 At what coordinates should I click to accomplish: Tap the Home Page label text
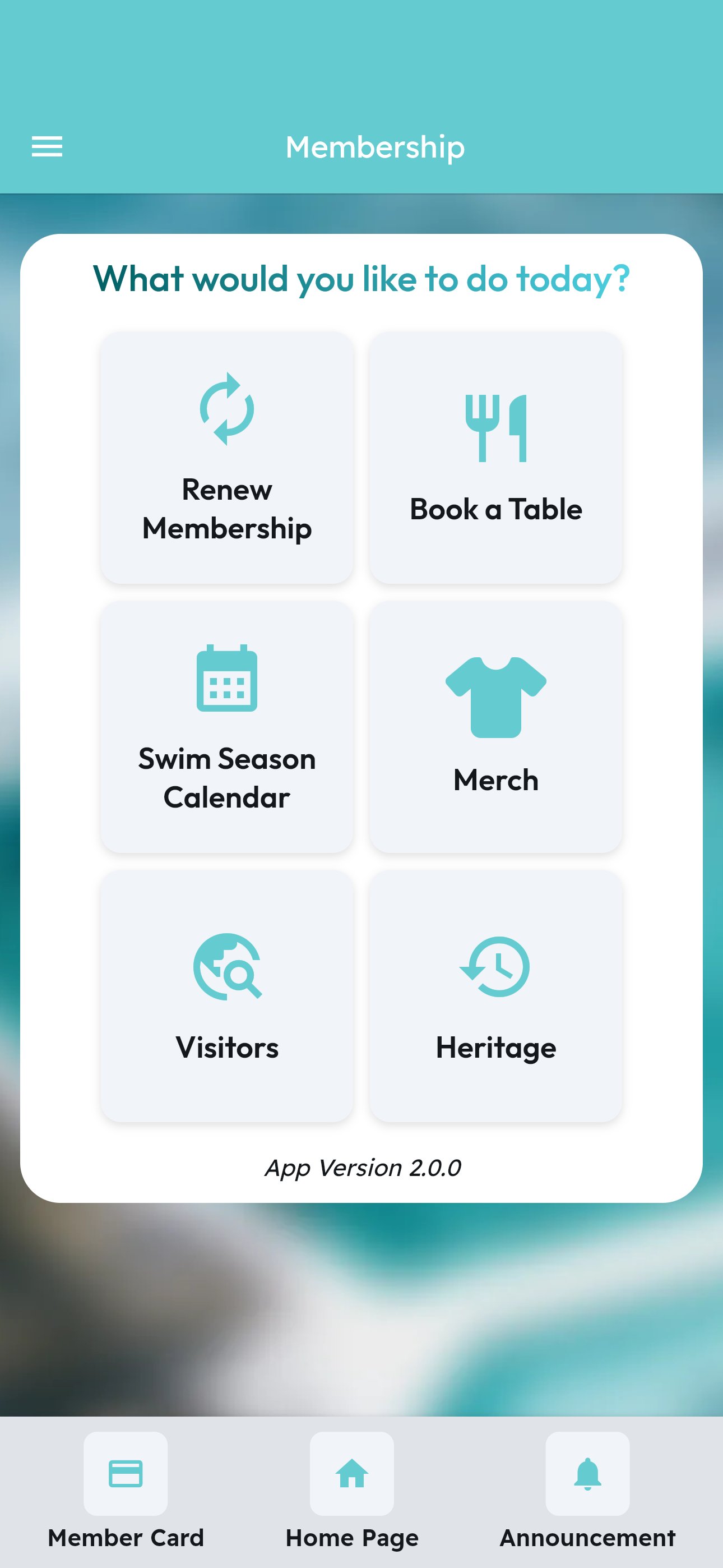352,1537
